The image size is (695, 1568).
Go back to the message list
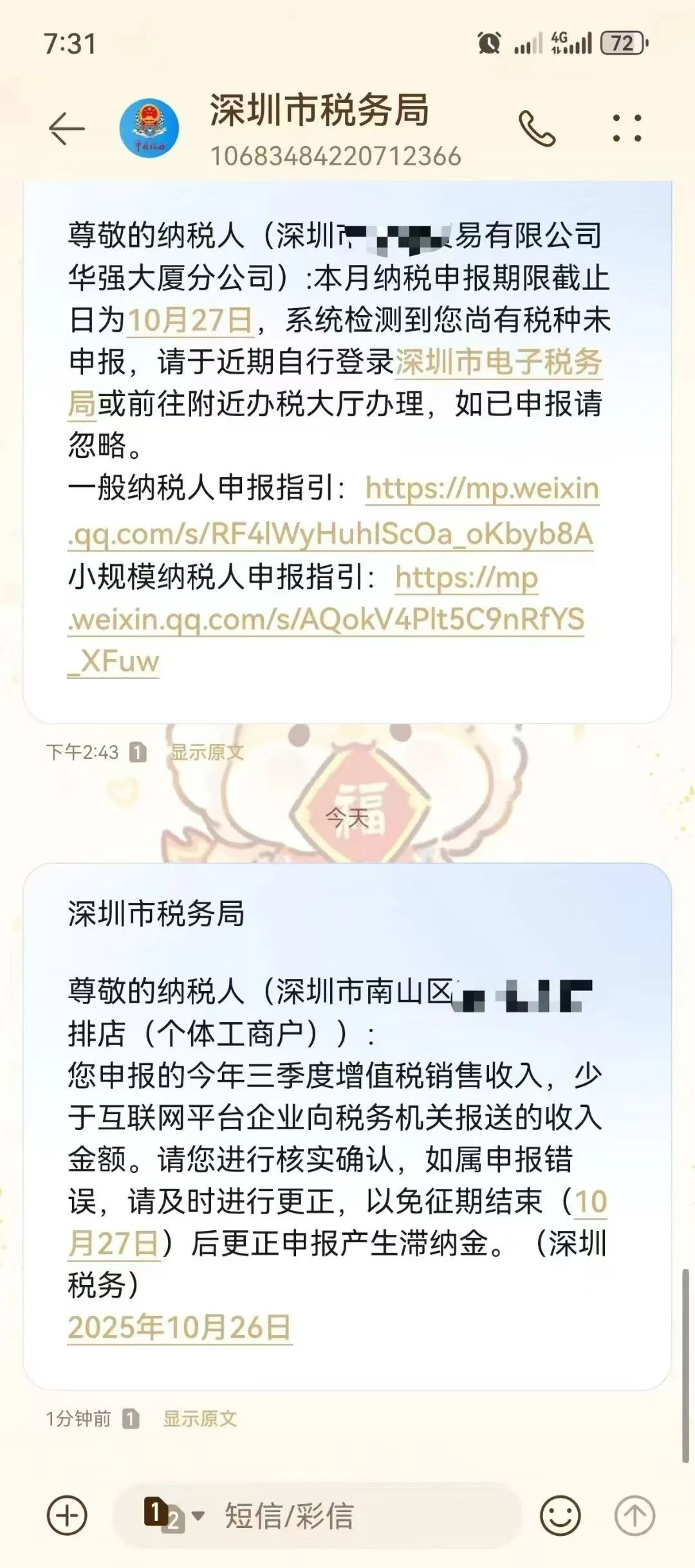pyautogui.click(x=67, y=129)
